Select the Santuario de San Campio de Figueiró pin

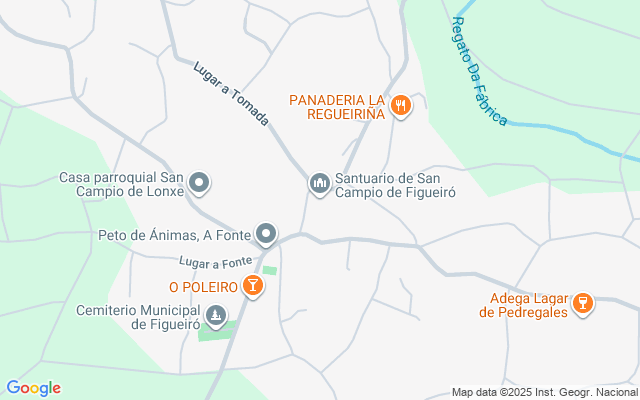(320, 183)
